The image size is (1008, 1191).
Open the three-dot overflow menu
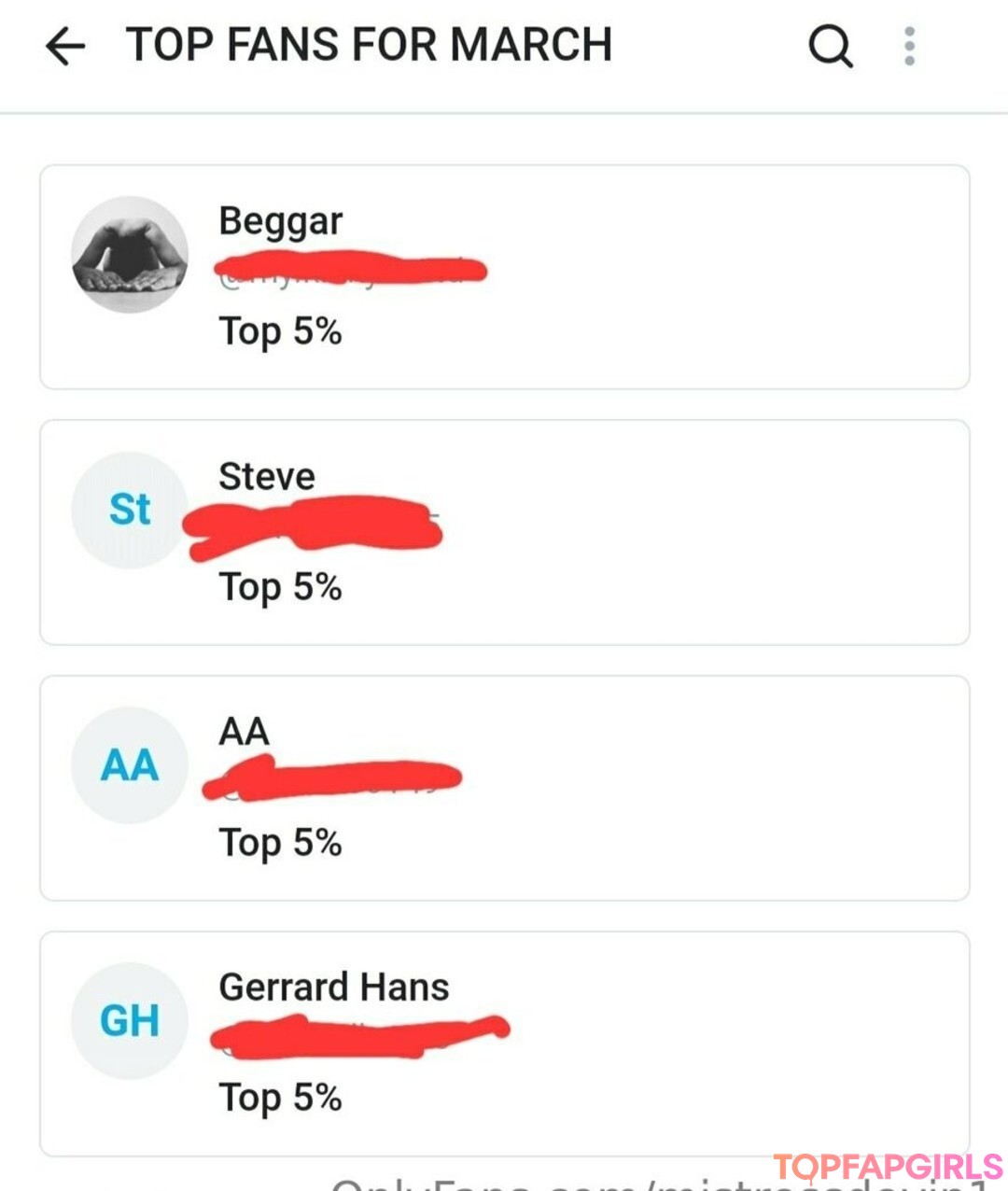[909, 46]
